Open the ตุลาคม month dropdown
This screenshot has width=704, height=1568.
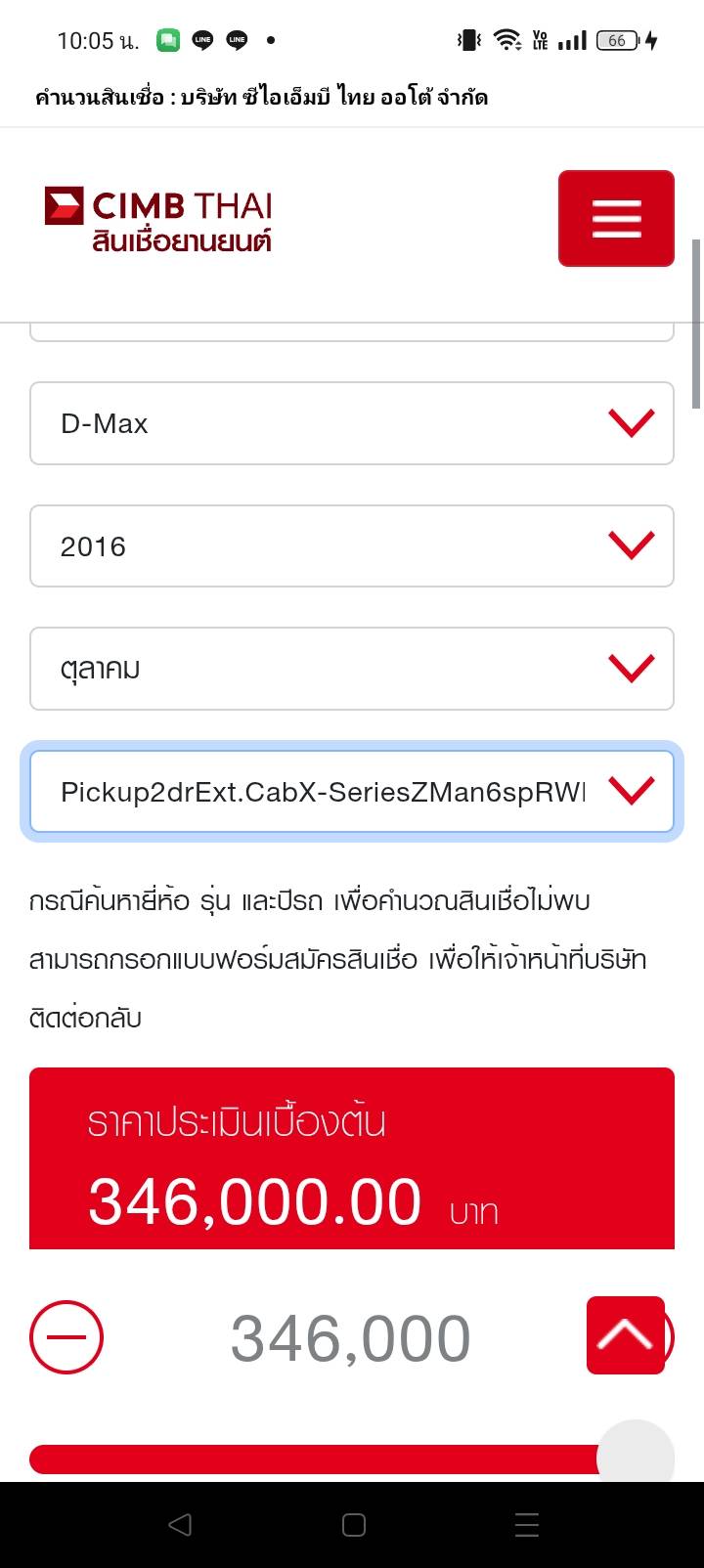[352, 669]
